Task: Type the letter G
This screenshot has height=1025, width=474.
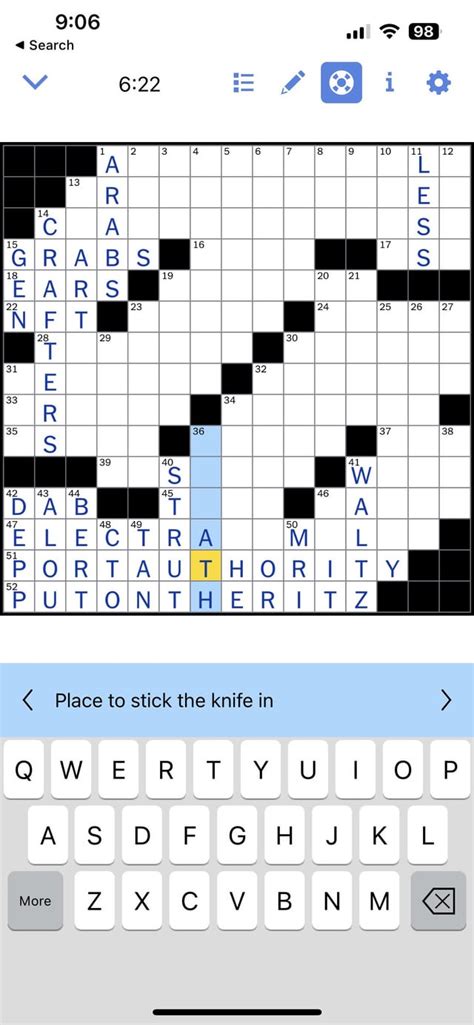Action: coord(237,835)
